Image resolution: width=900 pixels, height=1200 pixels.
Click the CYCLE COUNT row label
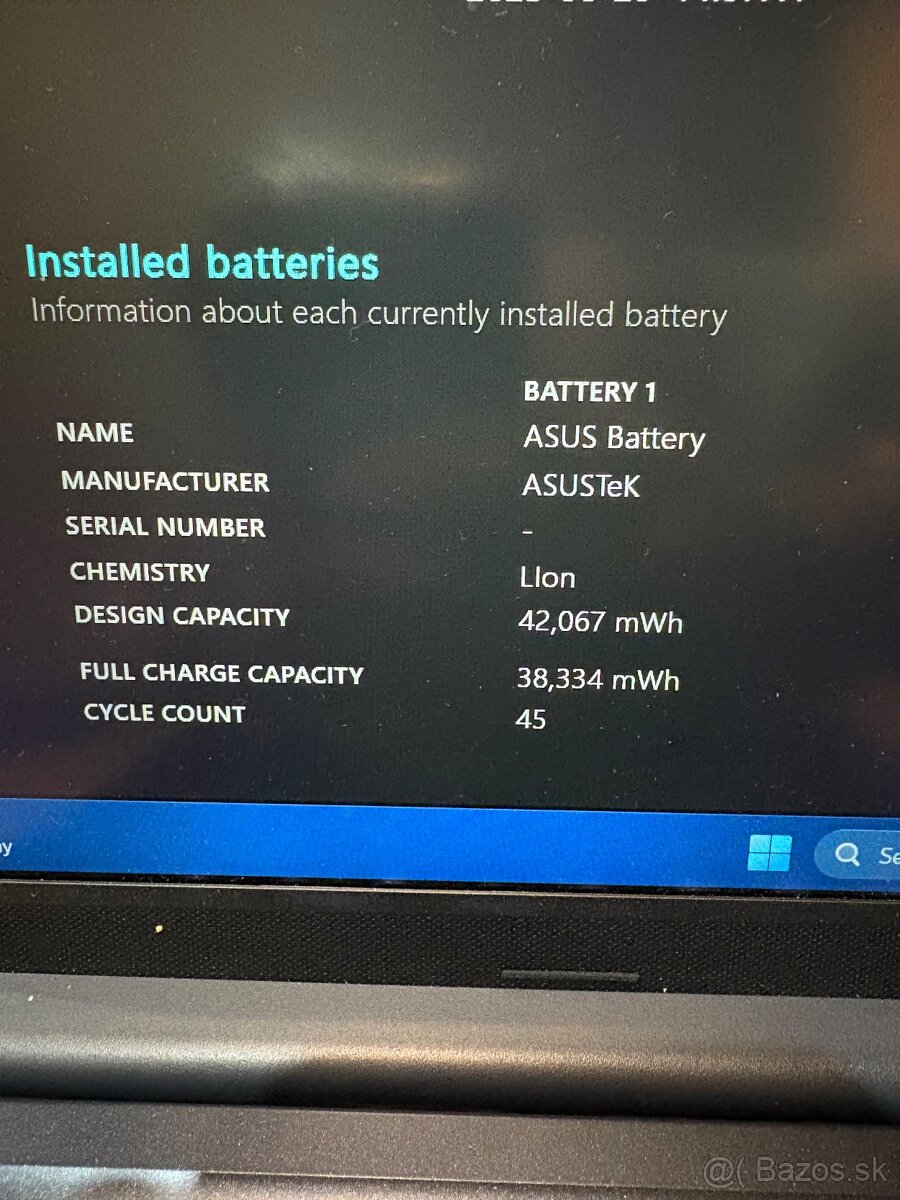coord(163,714)
